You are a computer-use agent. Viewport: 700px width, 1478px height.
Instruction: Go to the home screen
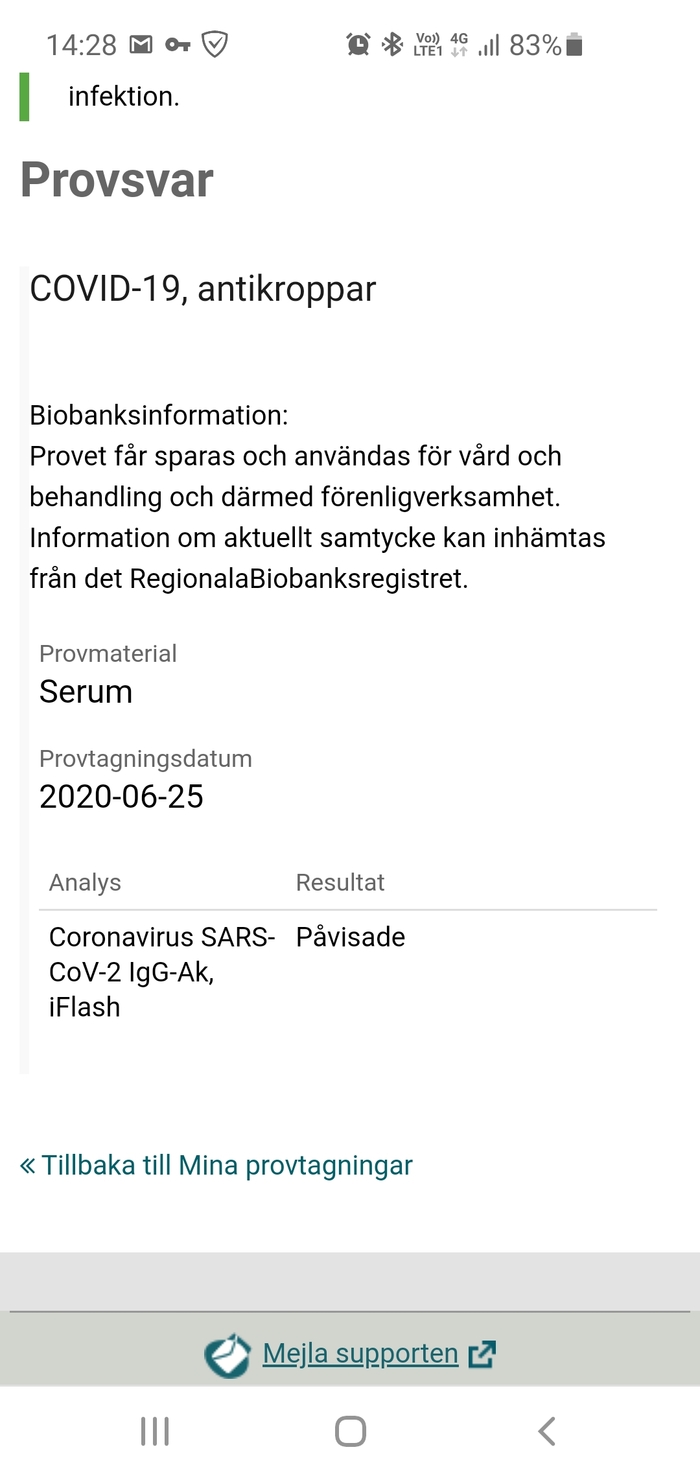point(350,1431)
